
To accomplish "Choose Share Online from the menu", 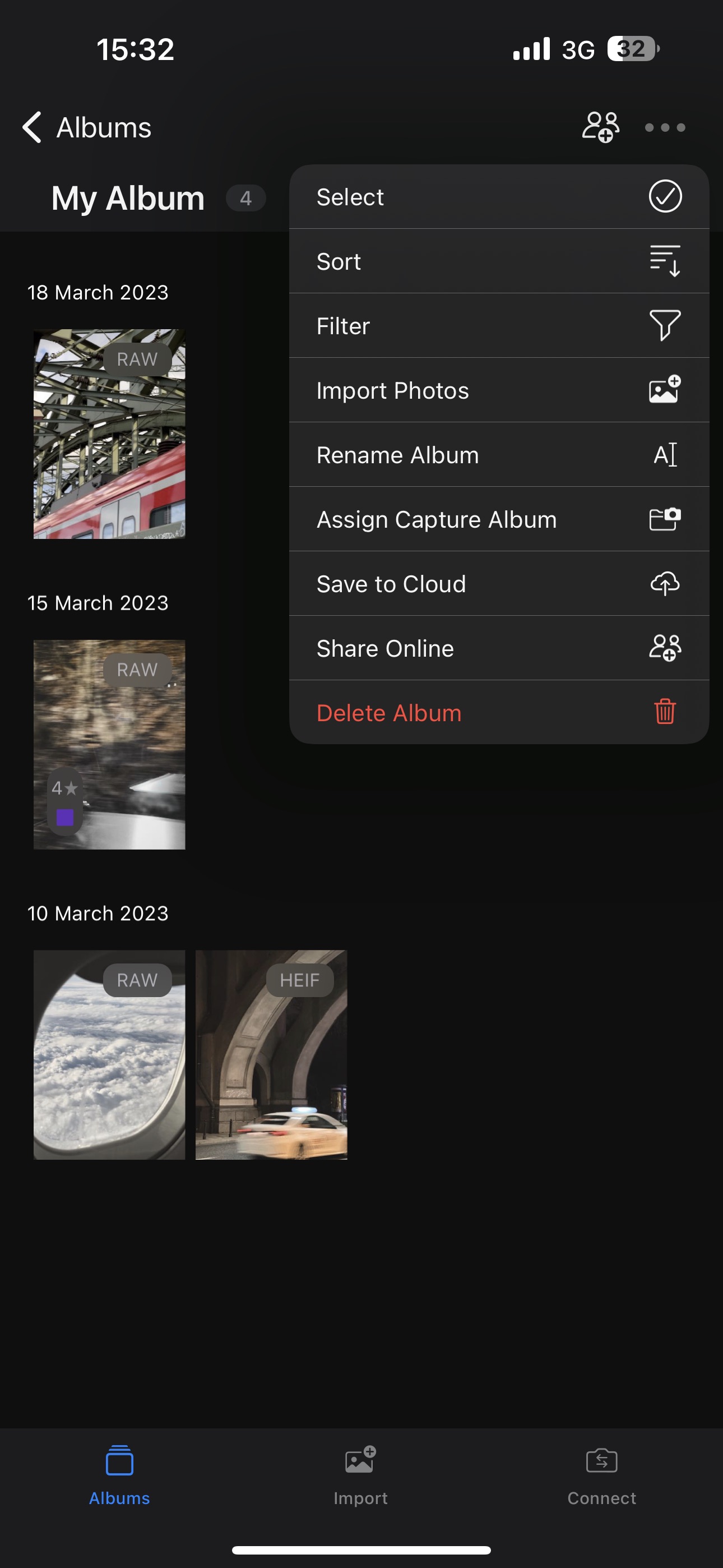I will click(x=499, y=648).
